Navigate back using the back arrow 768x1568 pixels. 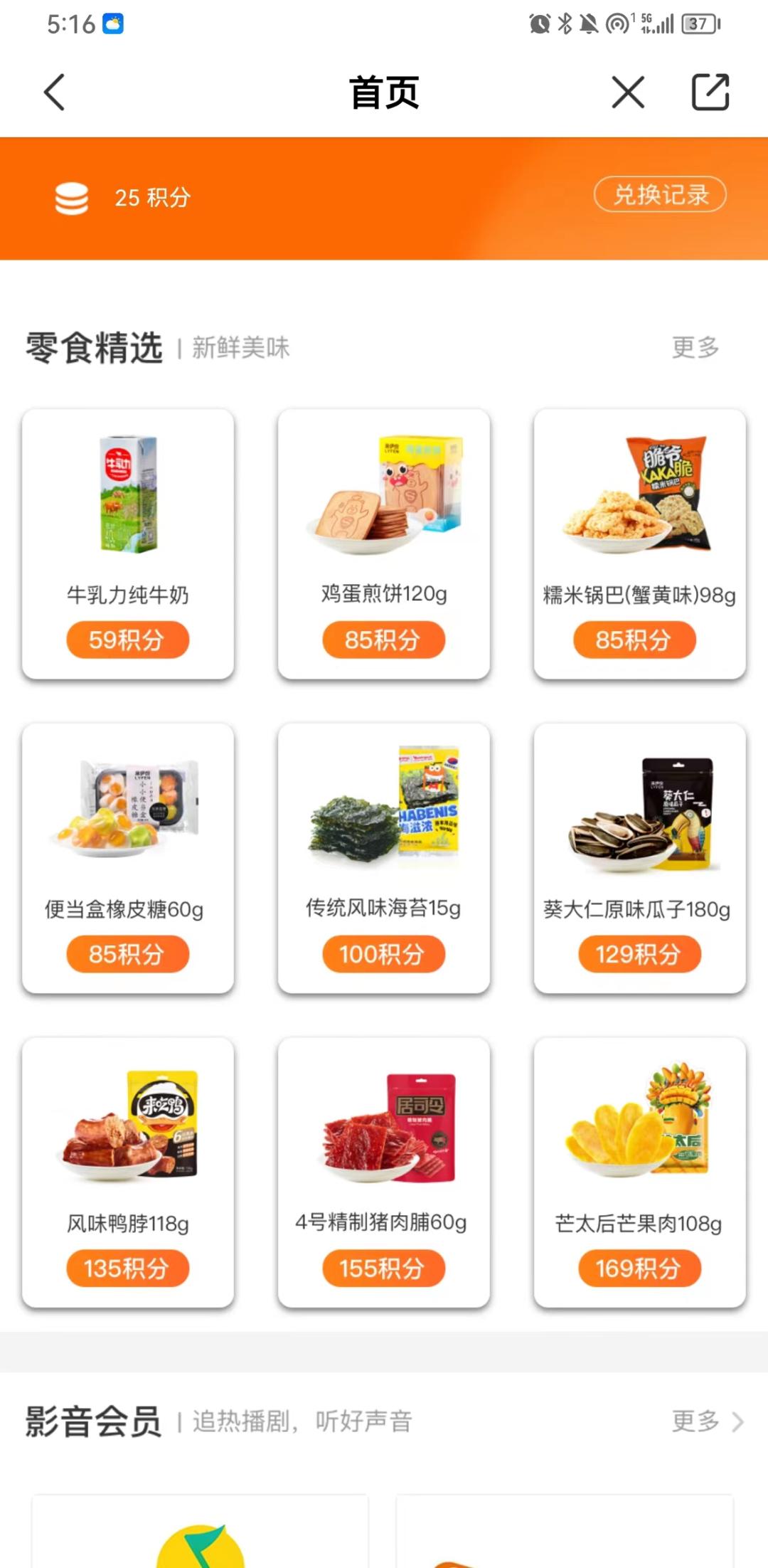tap(53, 92)
